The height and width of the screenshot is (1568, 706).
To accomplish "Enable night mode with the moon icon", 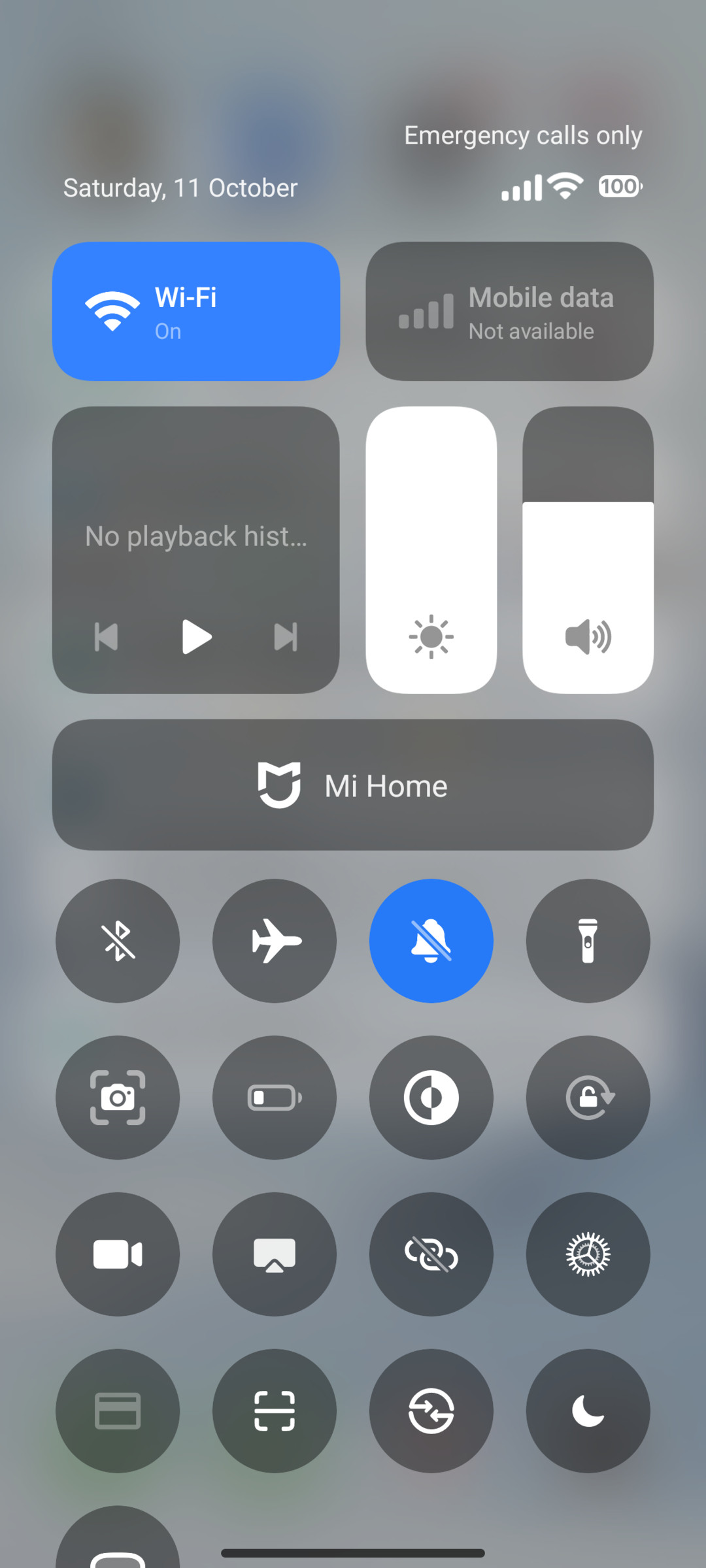I will (x=588, y=1411).
